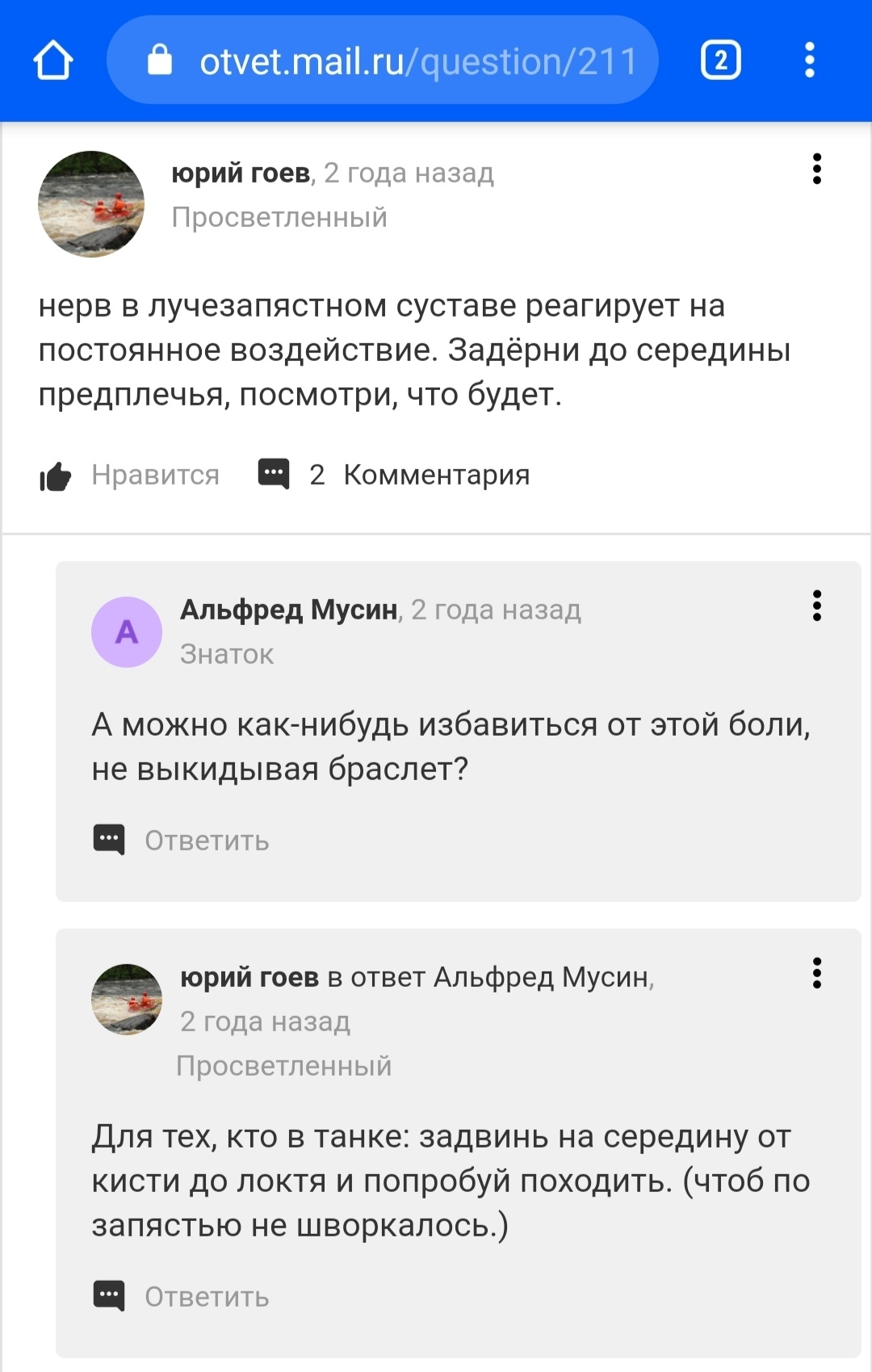
Task: Open Альфред Мусин's profile
Action: pyautogui.click(x=288, y=610)
